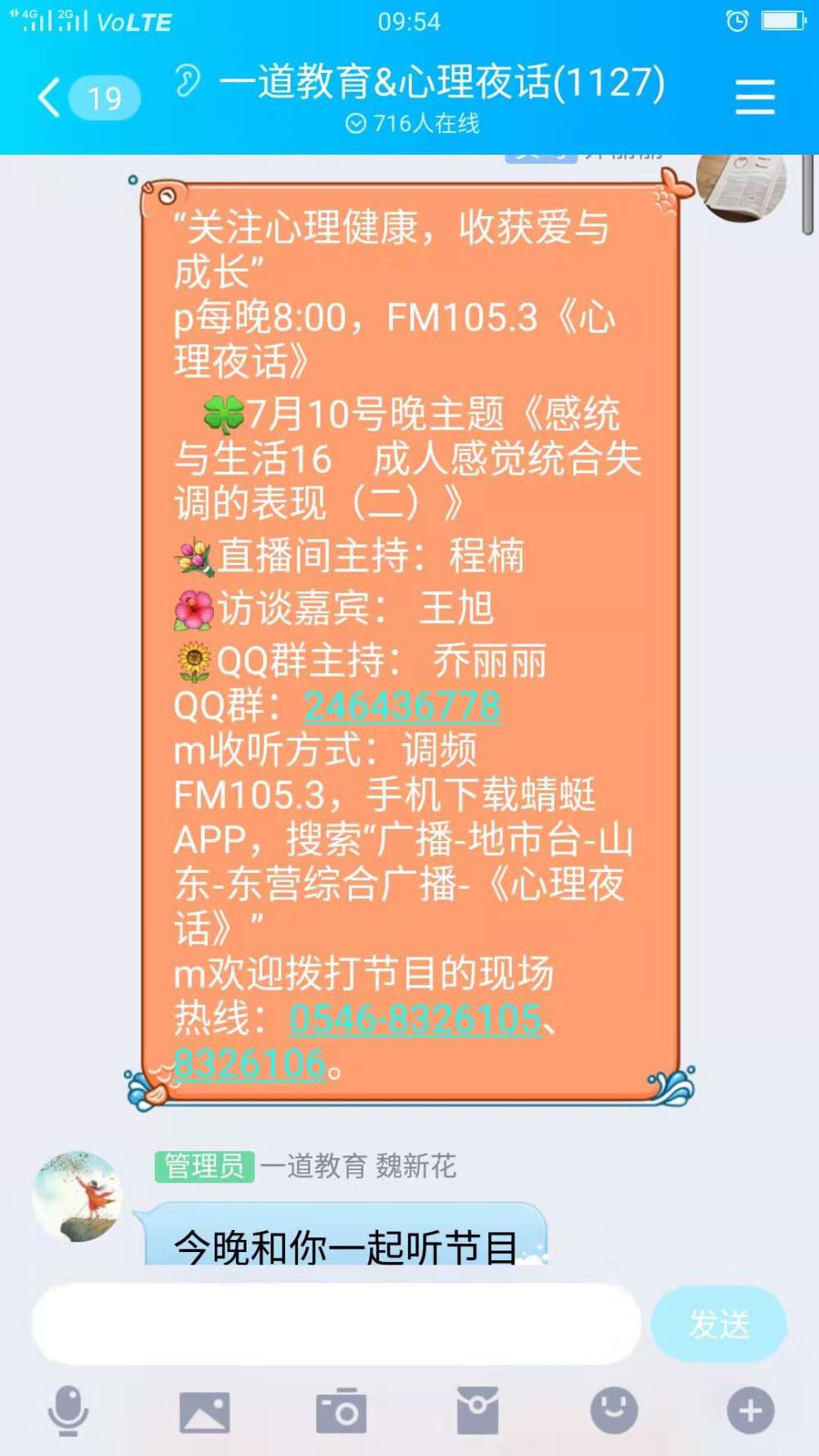Open QQ group link 246436778
The width and height of the screenshot is (819, 1456).
402,705
